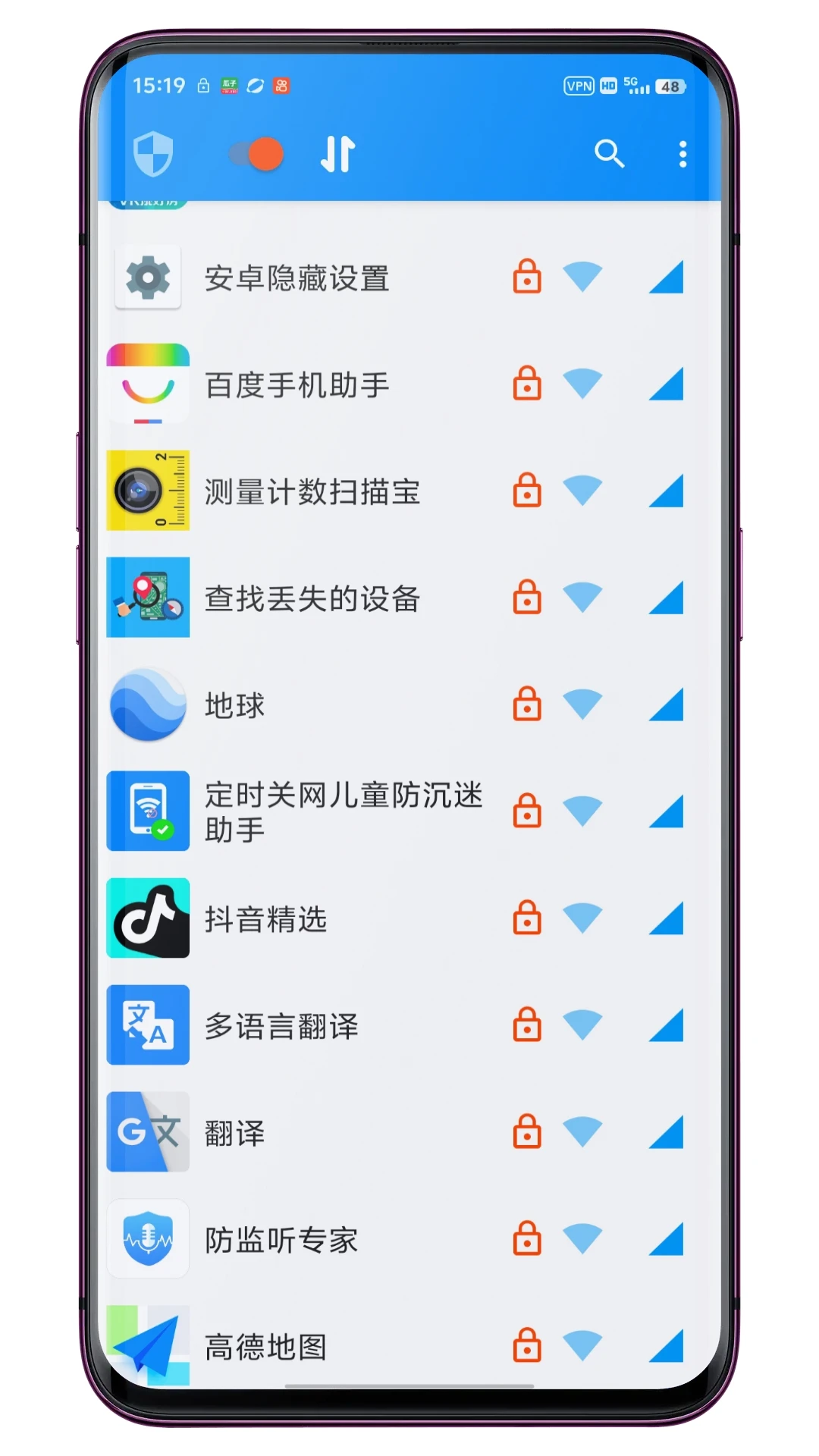Disable mobile data for 抖音精选

click(666, 919)
